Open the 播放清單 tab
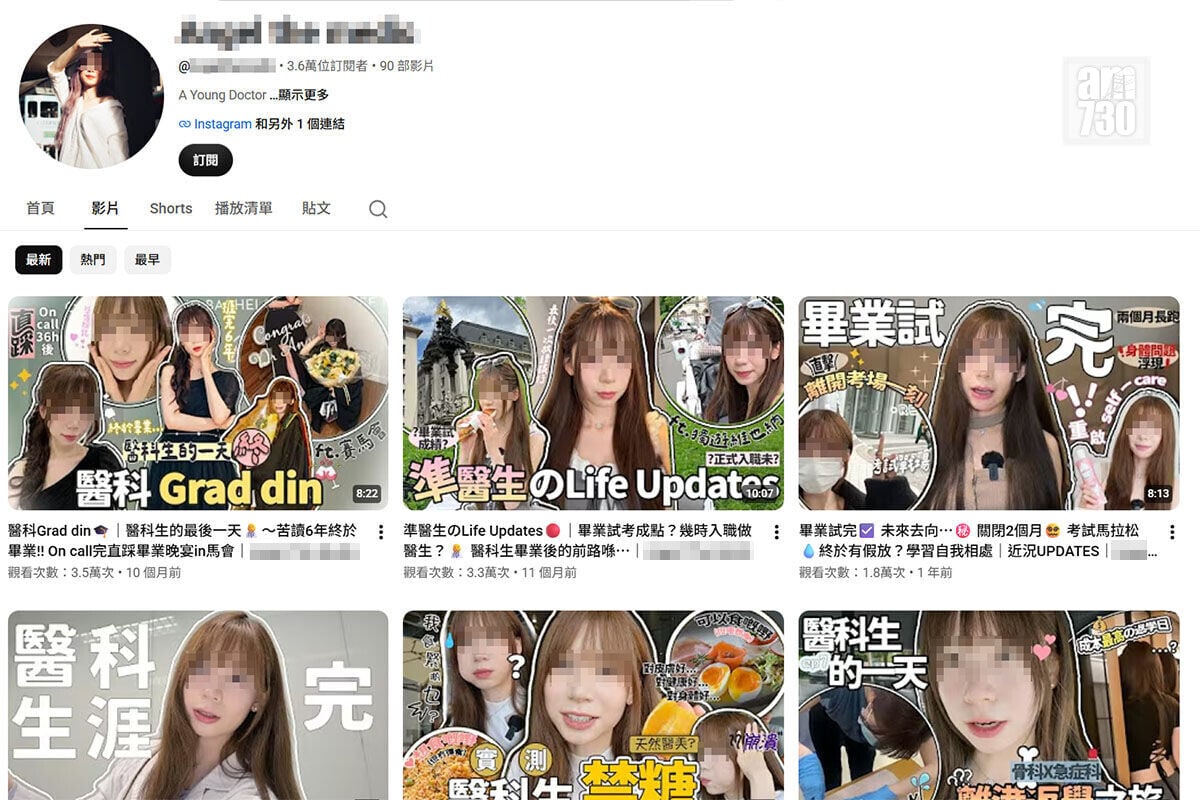Viewport: 1200px width, 800px height. (243, 208)
